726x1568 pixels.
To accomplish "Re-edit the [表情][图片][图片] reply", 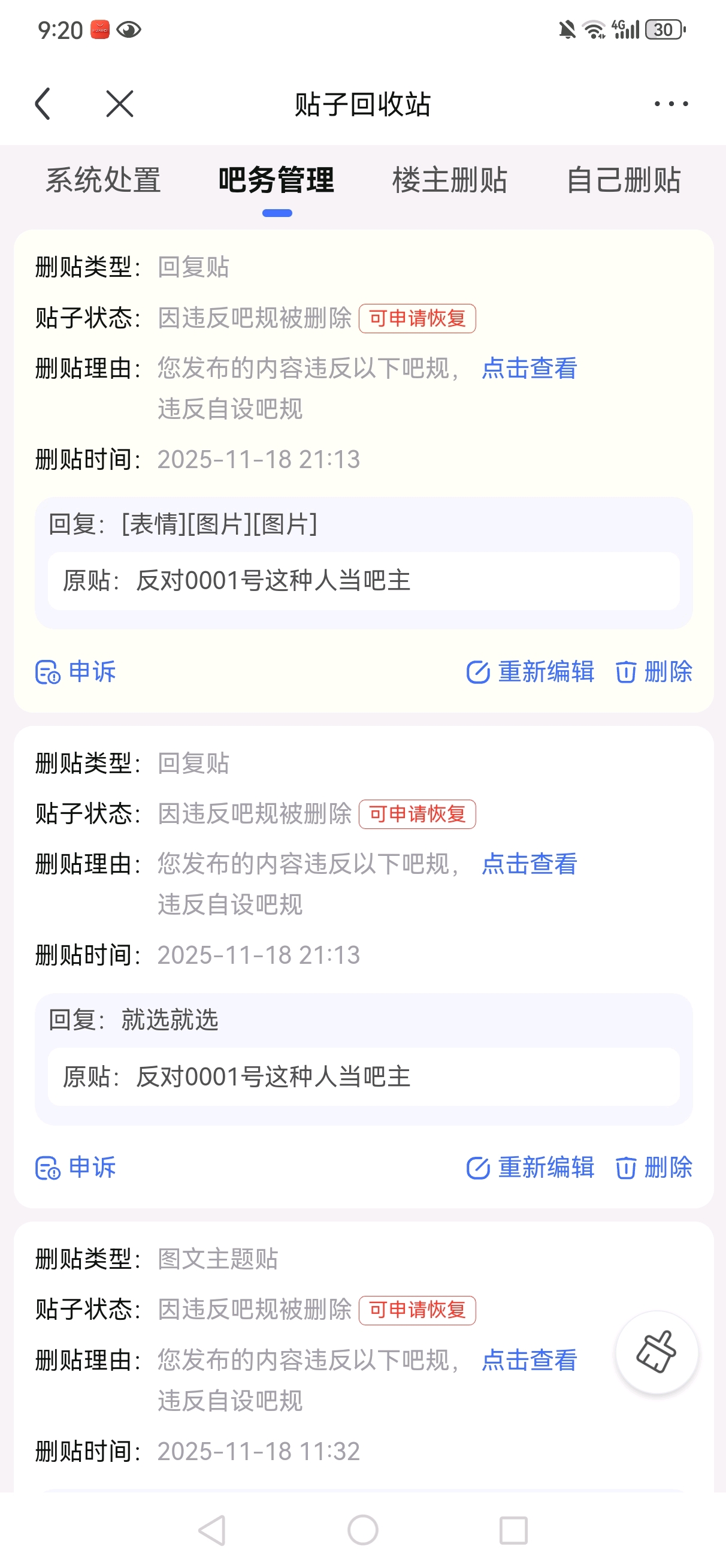I will [x=531, y=672].
